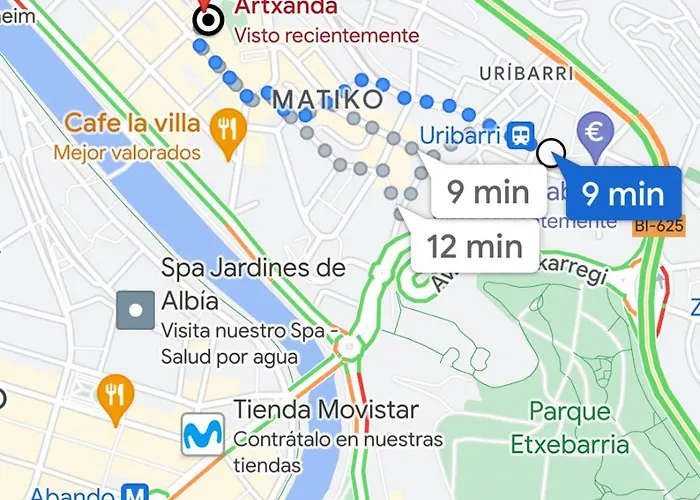Open the Artxanda destination marker

[x=209, y=19]
